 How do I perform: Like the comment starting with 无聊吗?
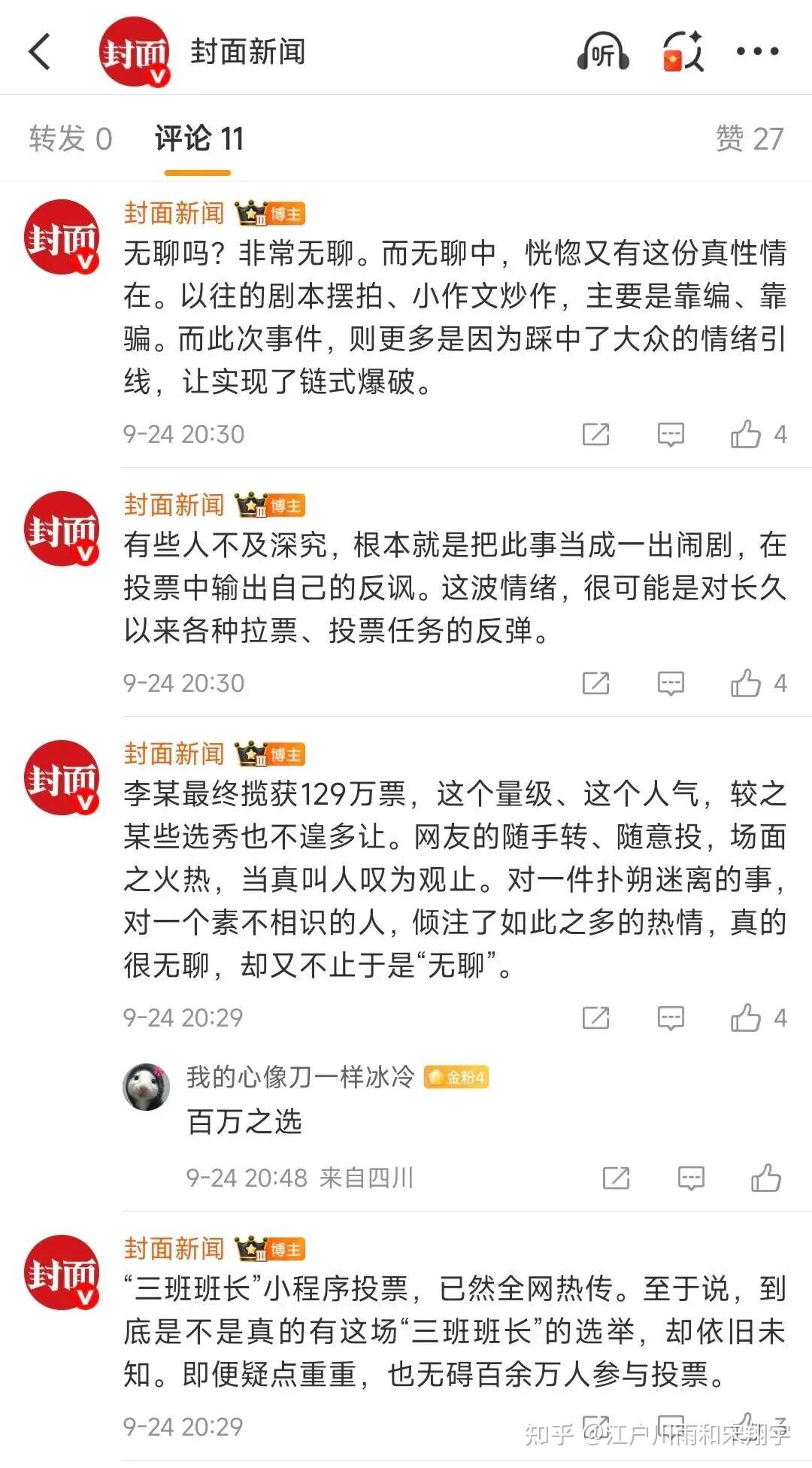[746, 435]
